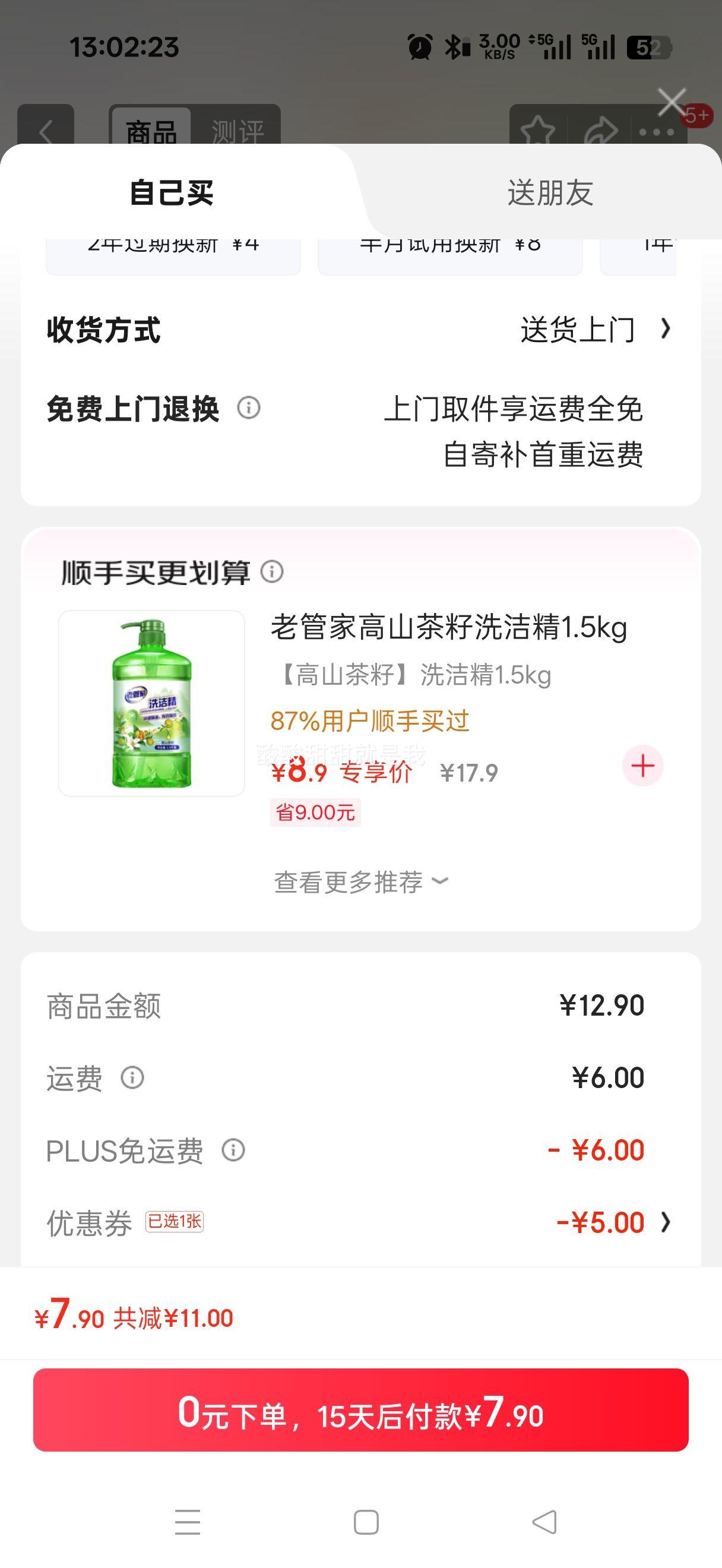Switch to the 送朋友 tab

550,194
